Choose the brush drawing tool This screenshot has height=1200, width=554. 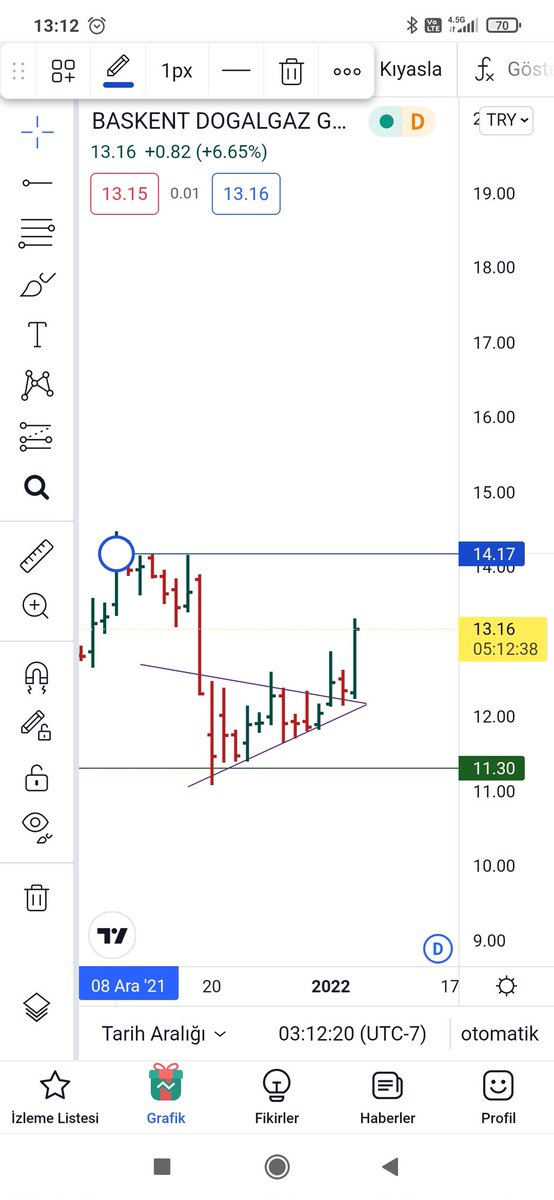click(x=37, y=284)
